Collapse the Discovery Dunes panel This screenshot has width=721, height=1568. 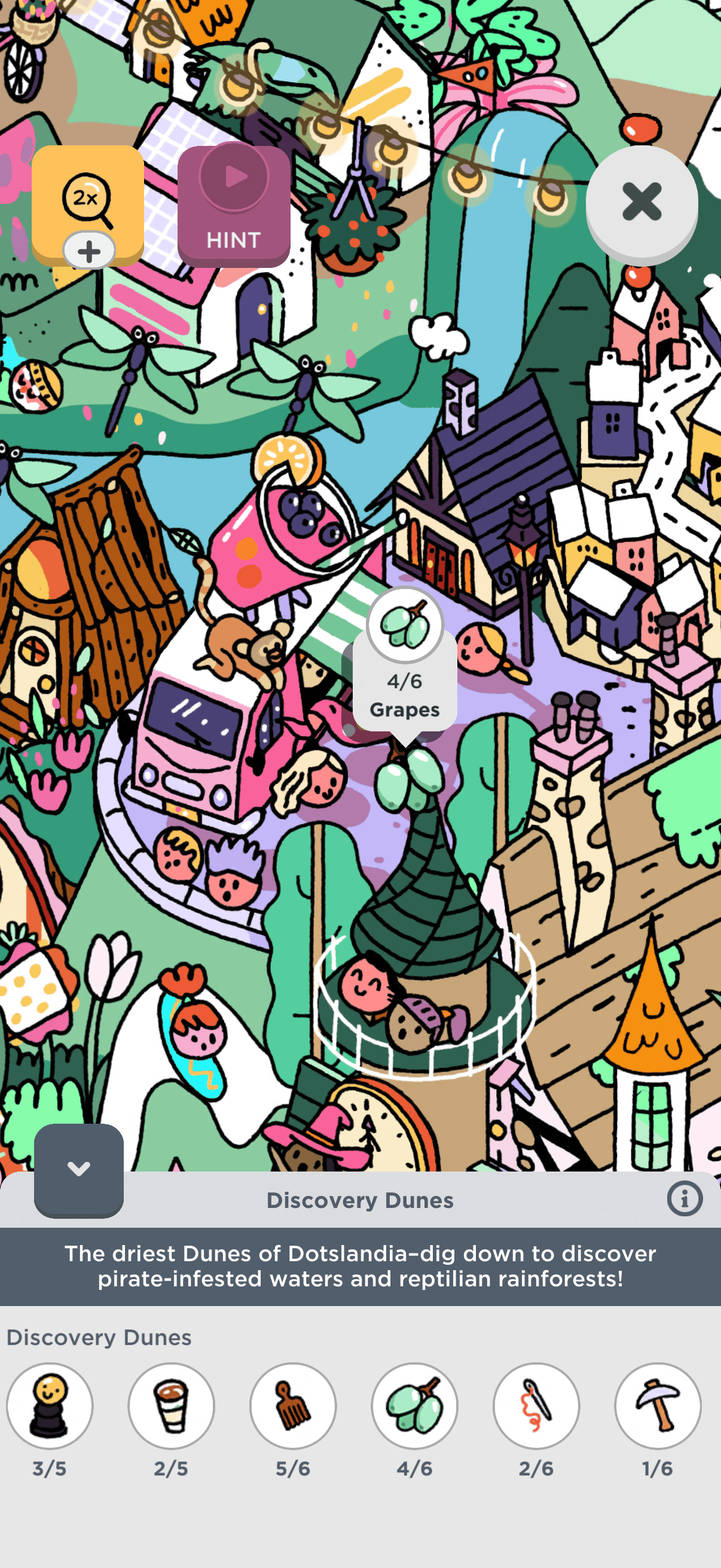78,1169
